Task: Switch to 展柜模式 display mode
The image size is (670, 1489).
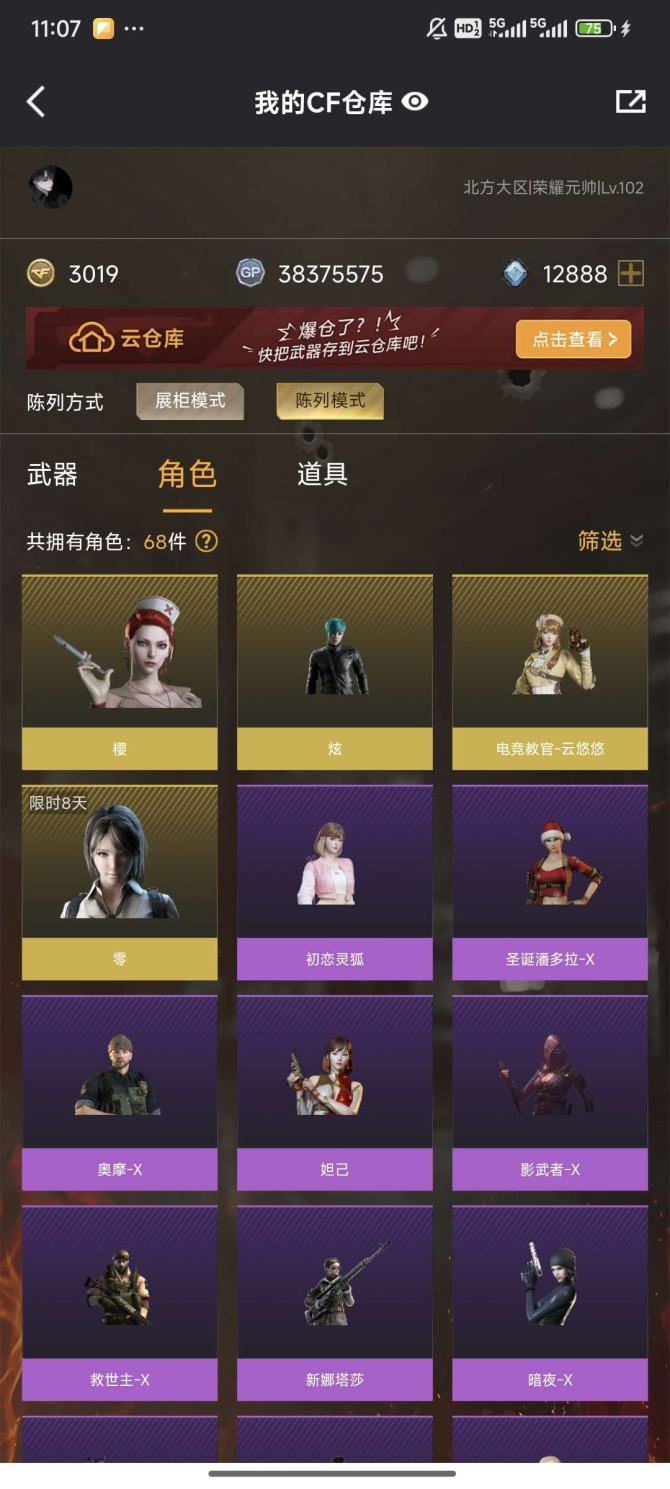Action: click(190, 401)
